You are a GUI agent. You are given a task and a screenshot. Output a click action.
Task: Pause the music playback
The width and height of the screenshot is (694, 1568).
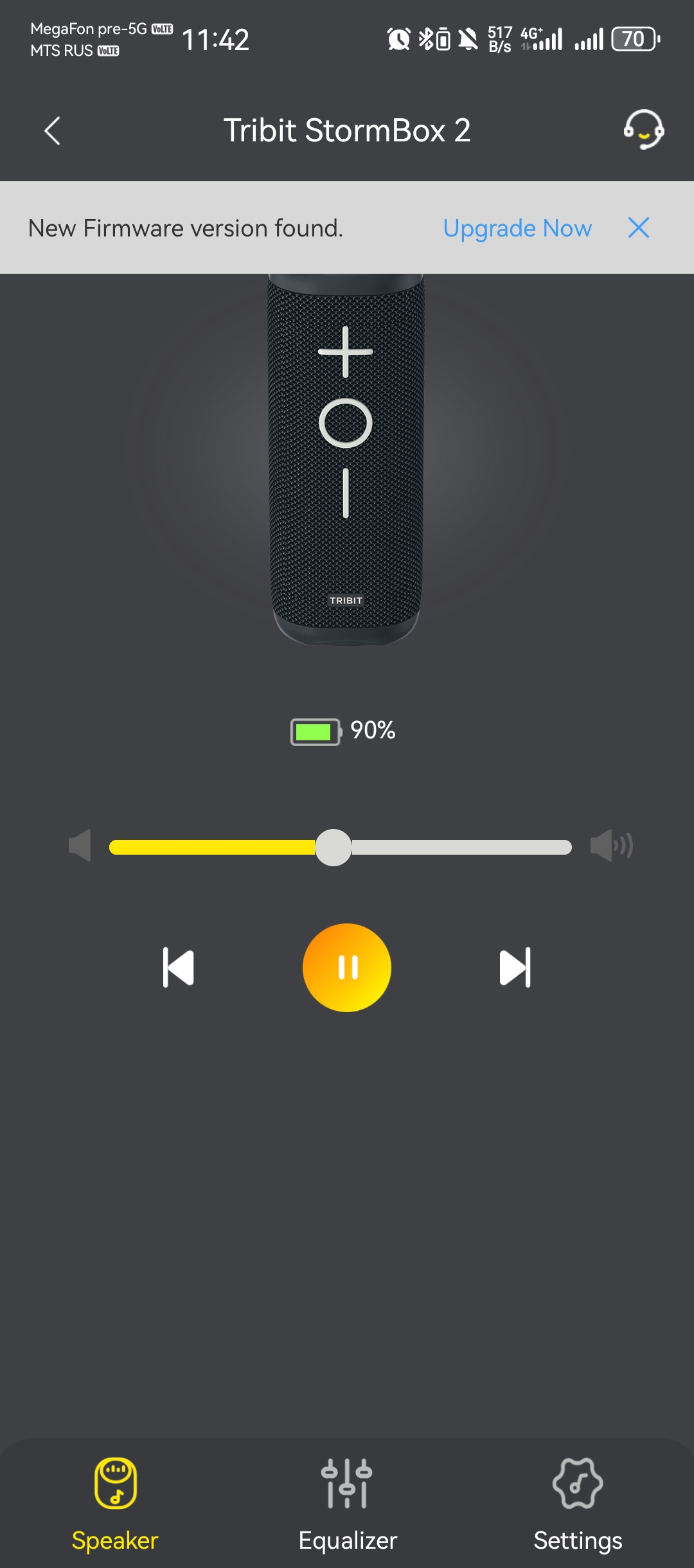point(347,967)
